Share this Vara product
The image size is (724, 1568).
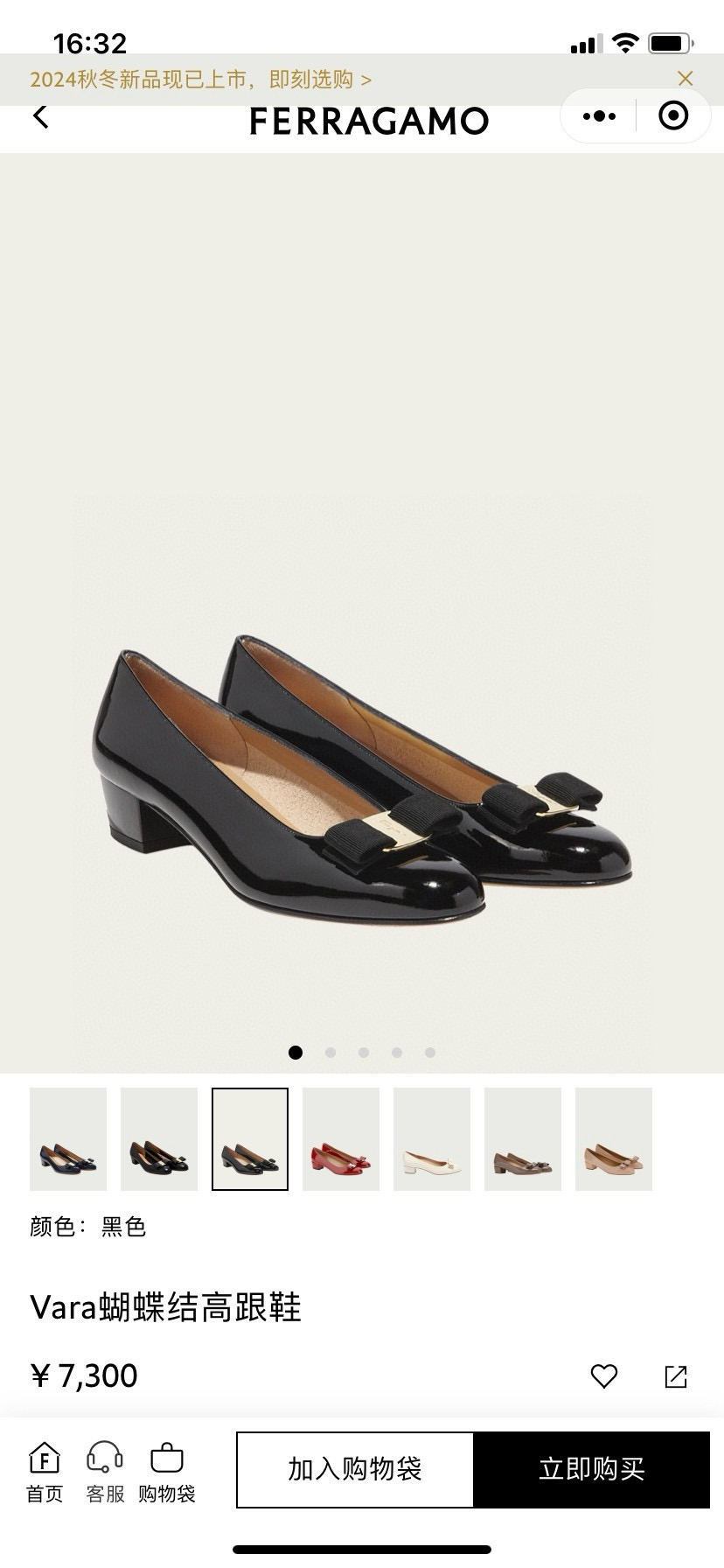[676, 1376]
